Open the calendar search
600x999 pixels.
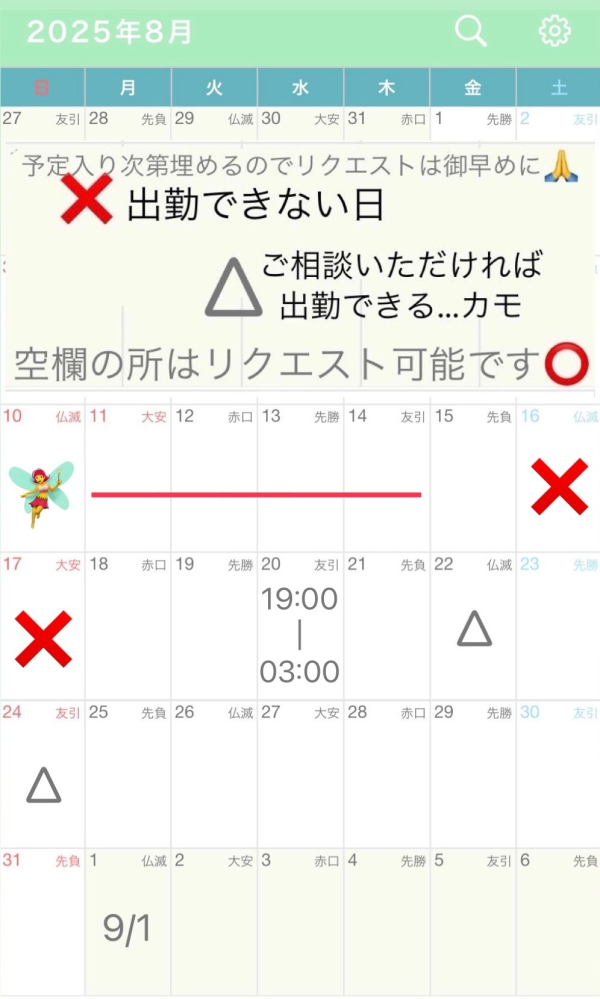[471, 31]
